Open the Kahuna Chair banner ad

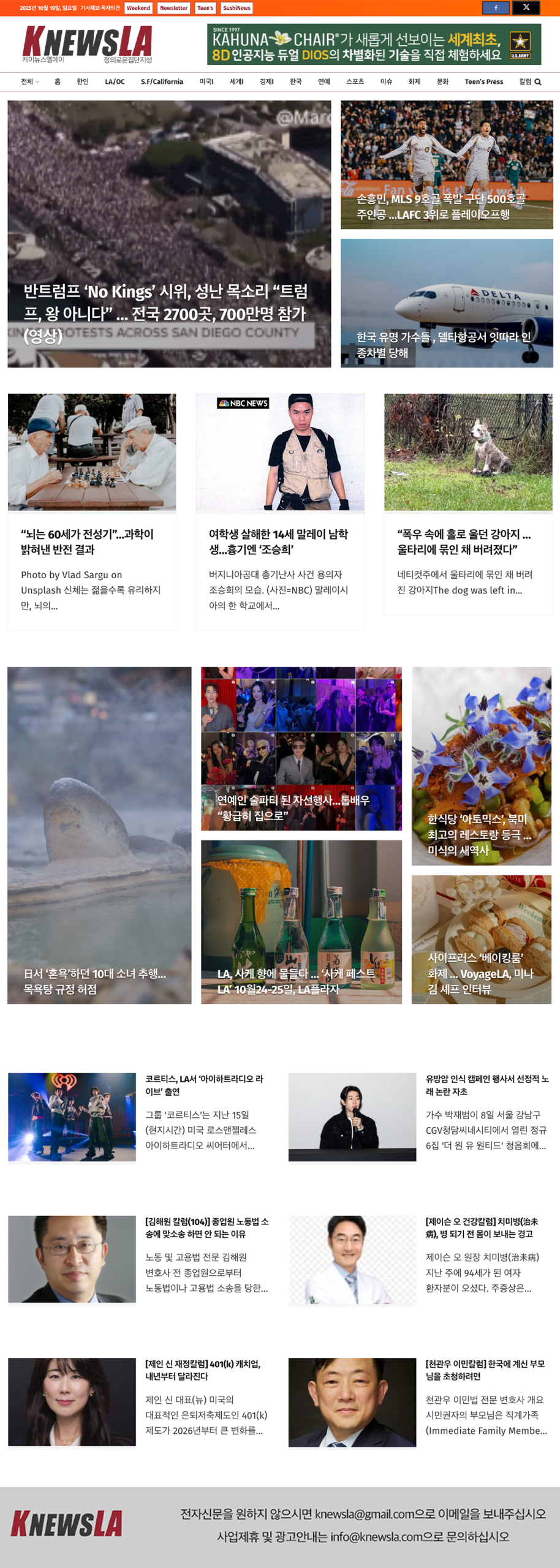tap(374, 44)
